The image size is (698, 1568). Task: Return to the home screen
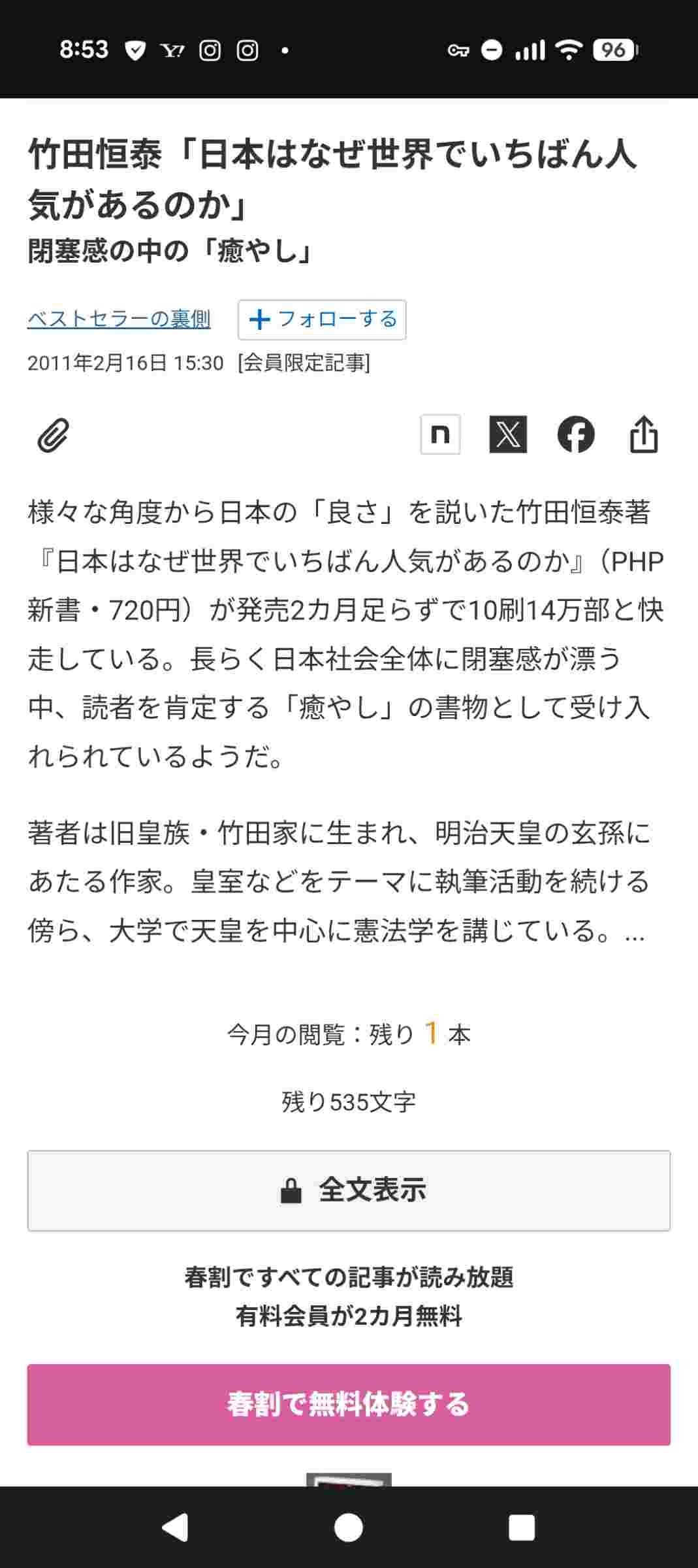(349, 1527)
